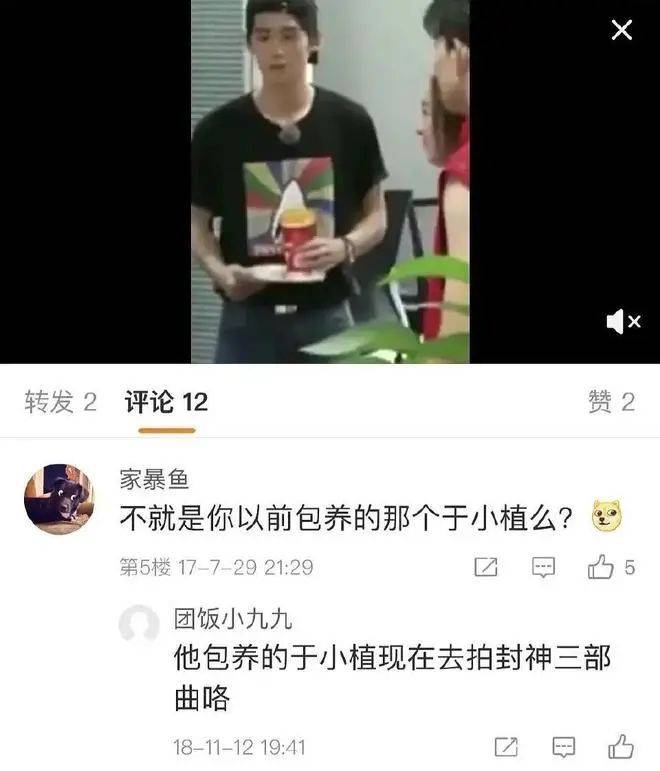Viewport: 660px width, 771px height.
Task: Repost 团饭小九九's comment
Action: pyautogui.click(x=507, y=746)
